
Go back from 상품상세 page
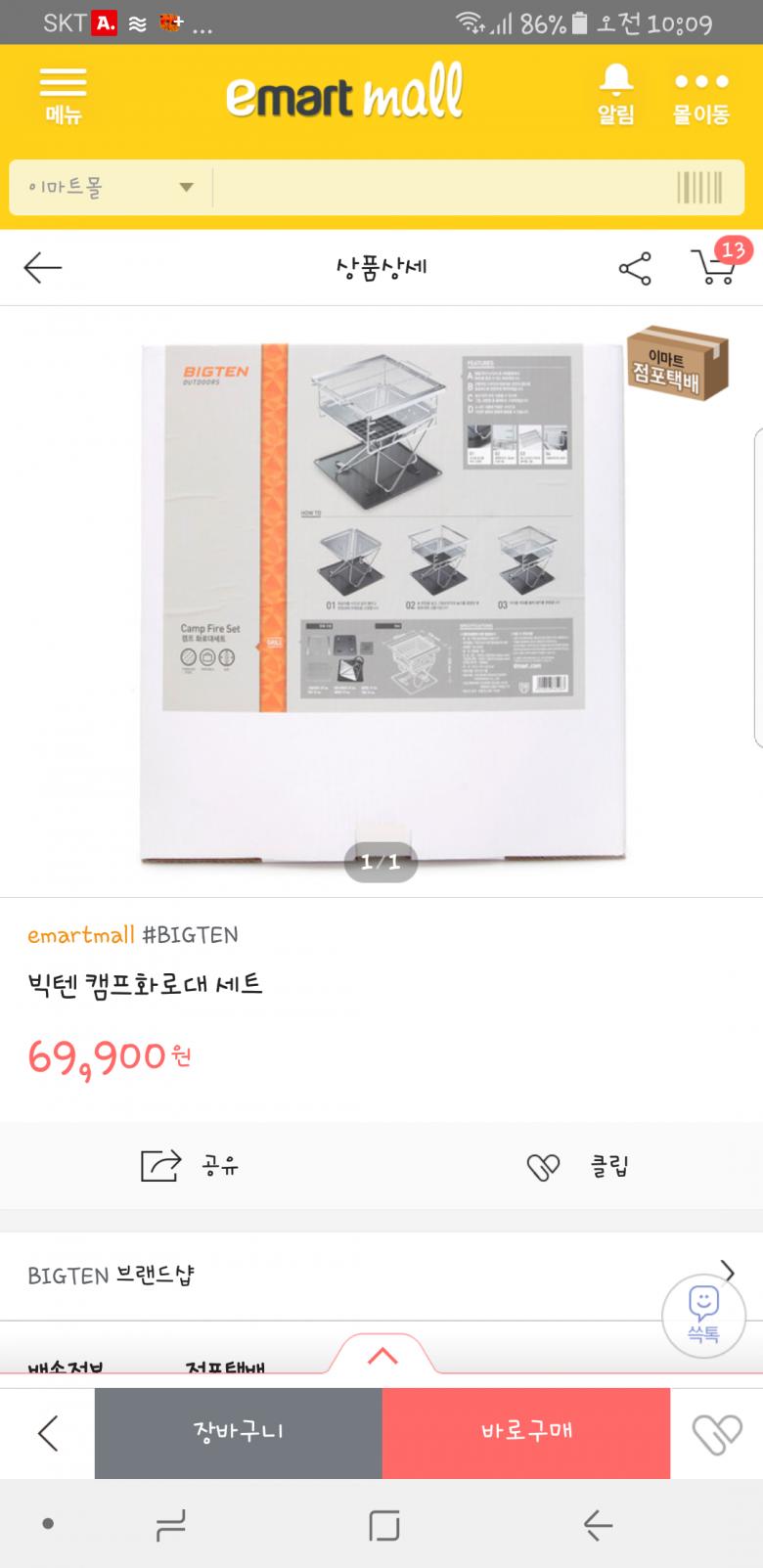43,267
